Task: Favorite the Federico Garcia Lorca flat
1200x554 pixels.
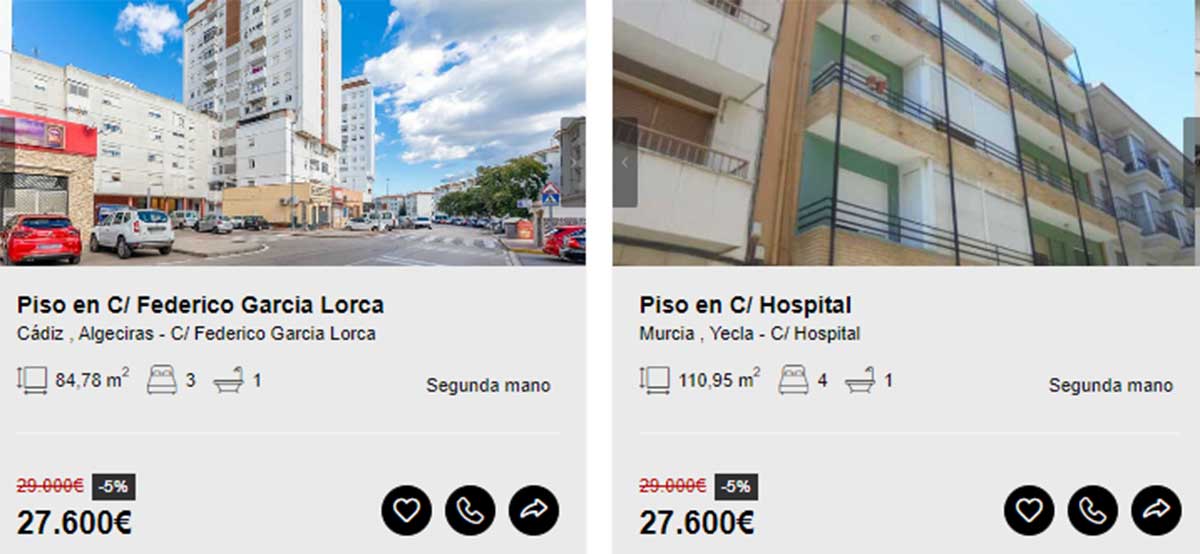Action: (x=406, y=511)
